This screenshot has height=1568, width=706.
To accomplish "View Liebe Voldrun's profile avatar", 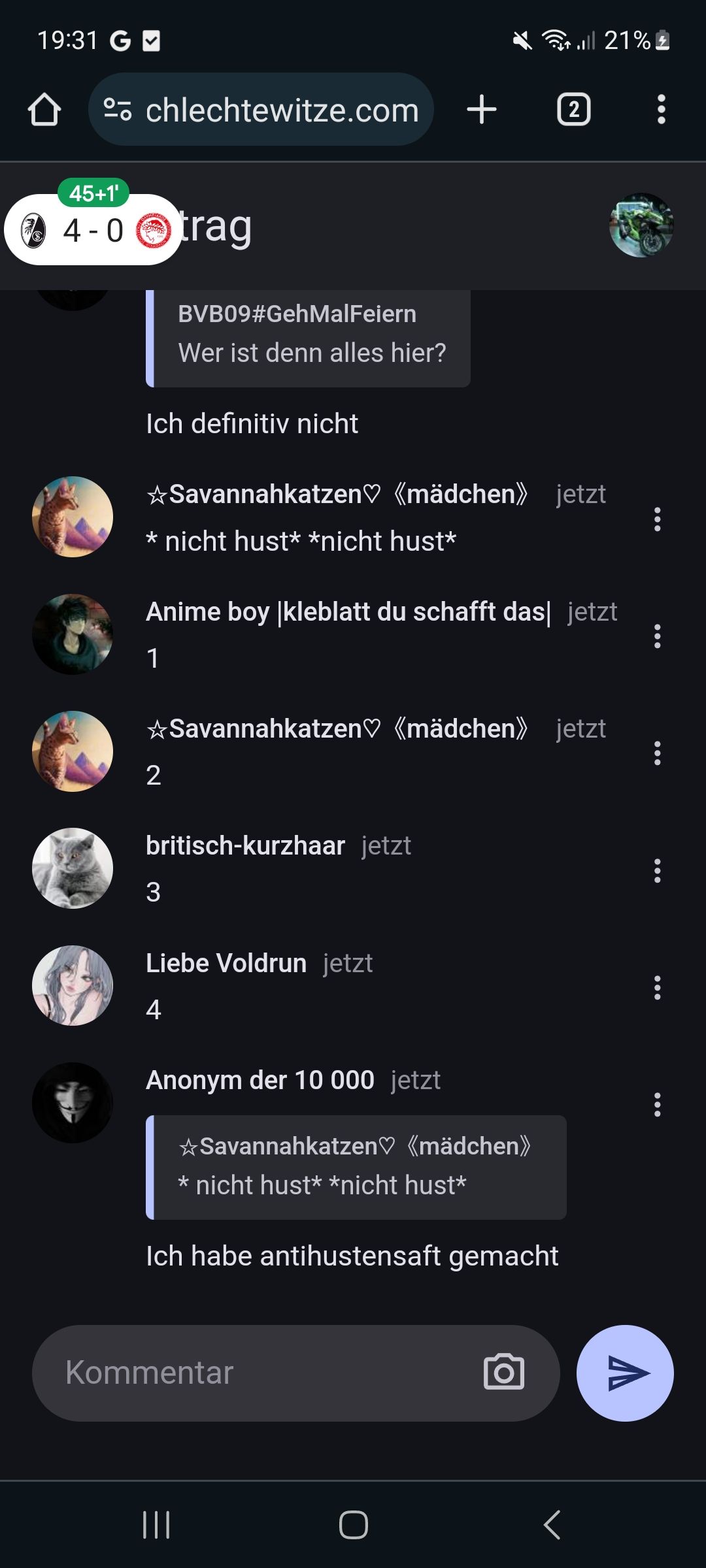I will (73, 985).
